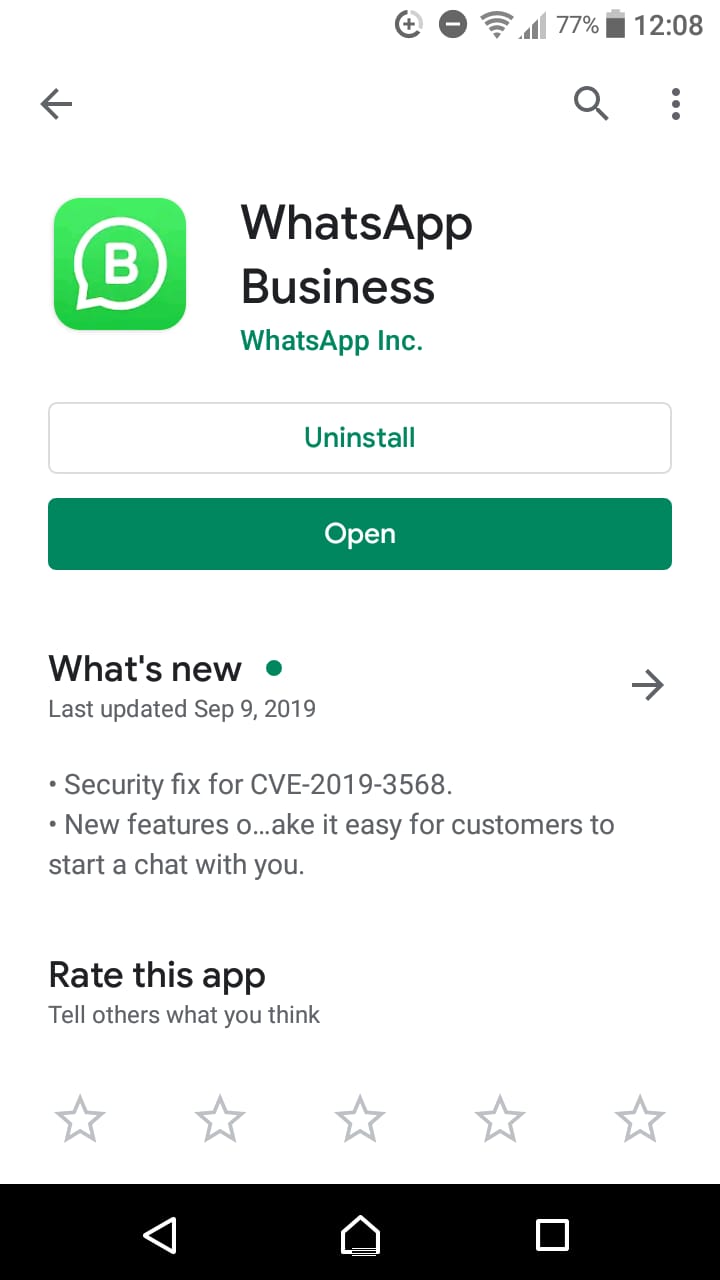
Task: Uninstall WhatsApp Business
Action: pyautogui.click(x=360, y=438)
